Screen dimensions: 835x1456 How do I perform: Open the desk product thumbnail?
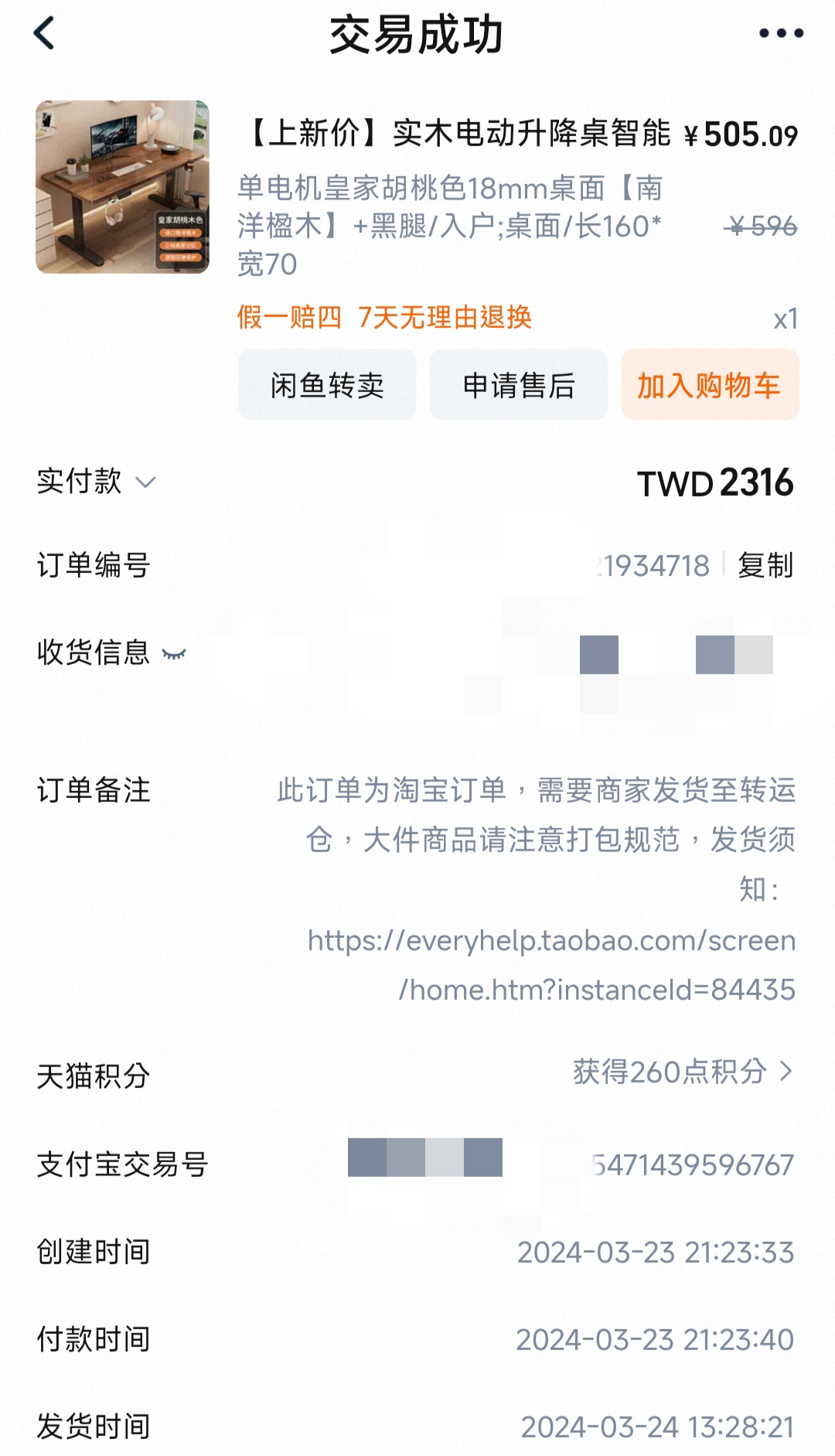pyautogui.click(x=122, y=186)
